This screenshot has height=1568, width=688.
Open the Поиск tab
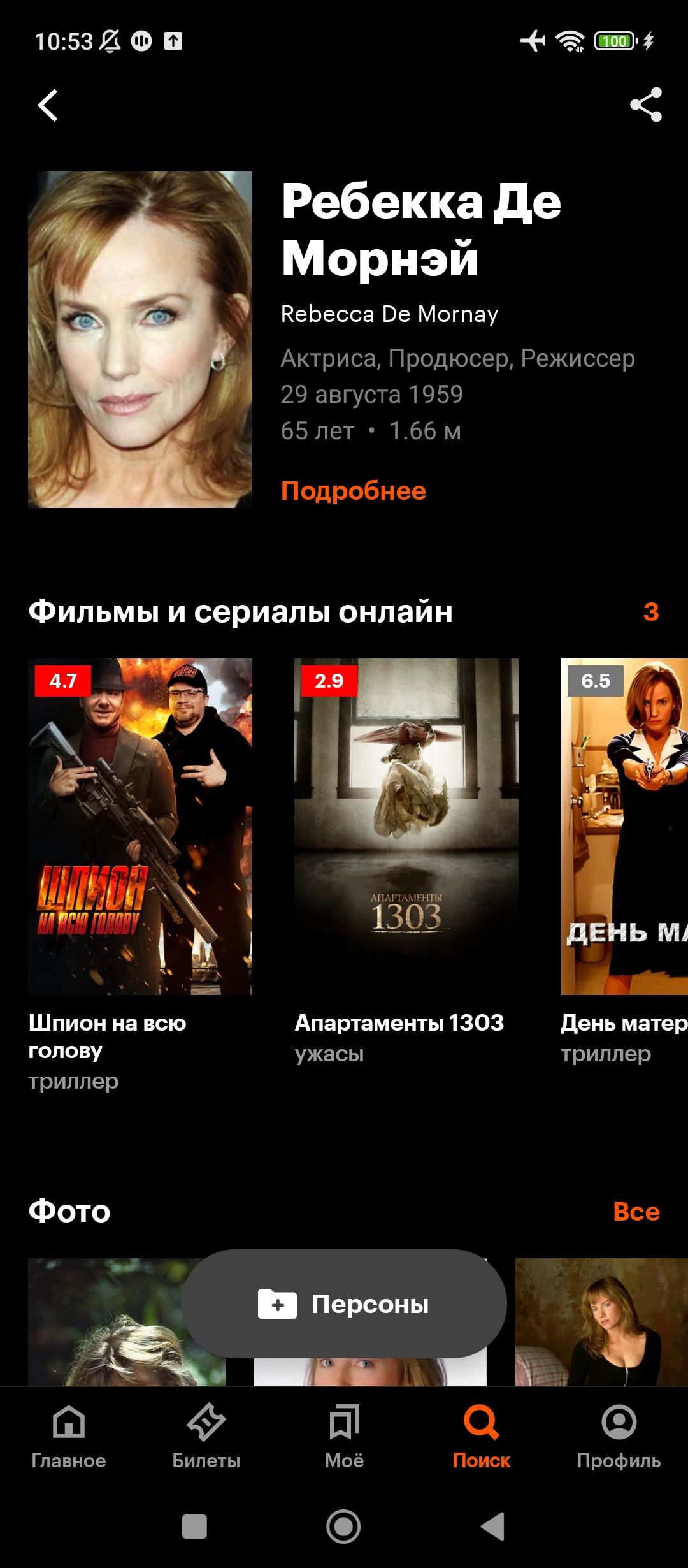(482, 1437)
